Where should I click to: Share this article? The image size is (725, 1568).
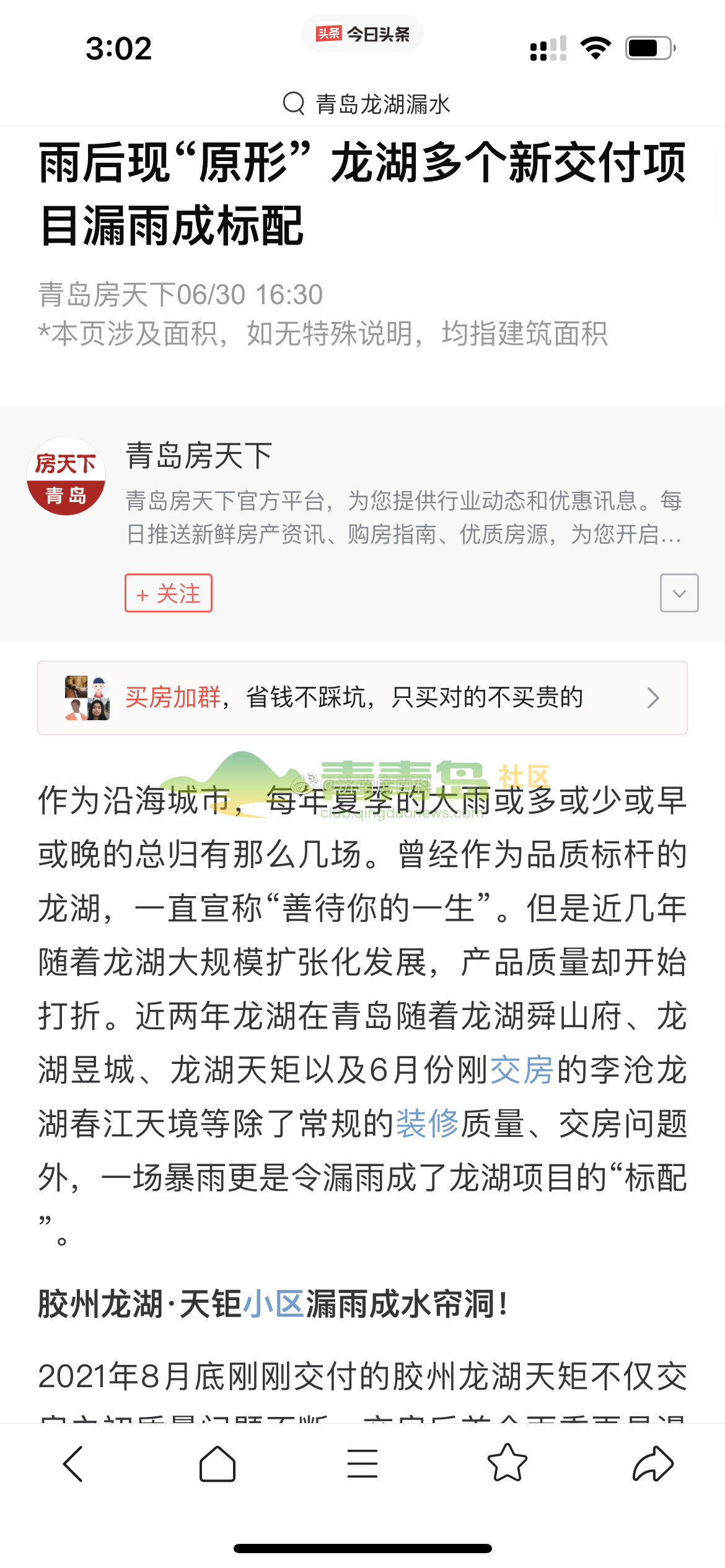click(x=652, y=1464)
